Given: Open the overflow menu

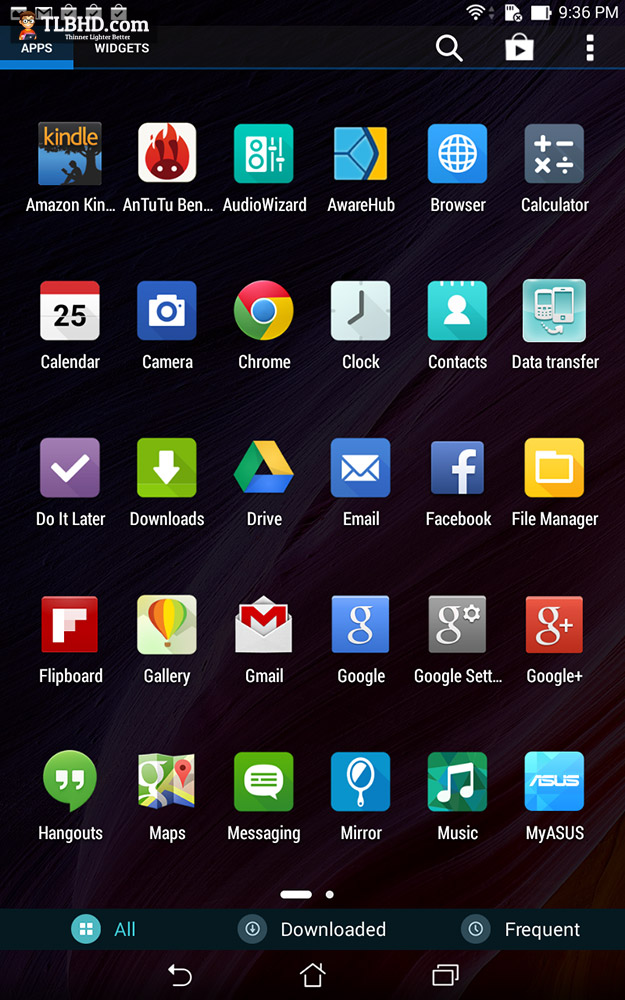Looking at the screenshot, I should pos(590,48).
